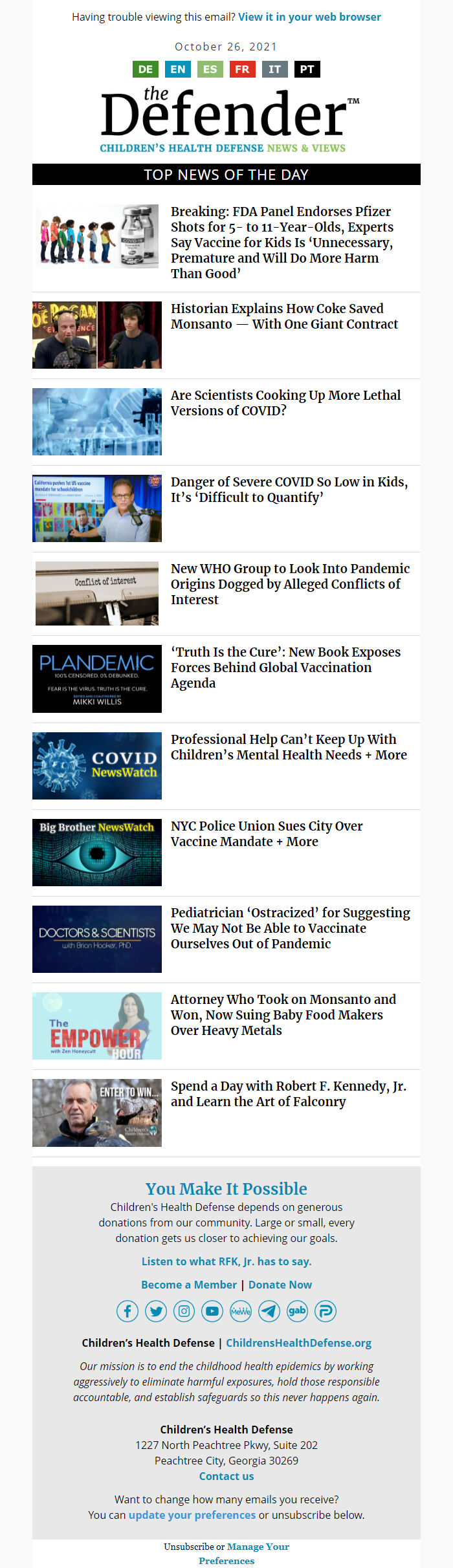Open the Telegram channel icon
Screen dimensions: 453x1568
click(x=269, y=1311)
